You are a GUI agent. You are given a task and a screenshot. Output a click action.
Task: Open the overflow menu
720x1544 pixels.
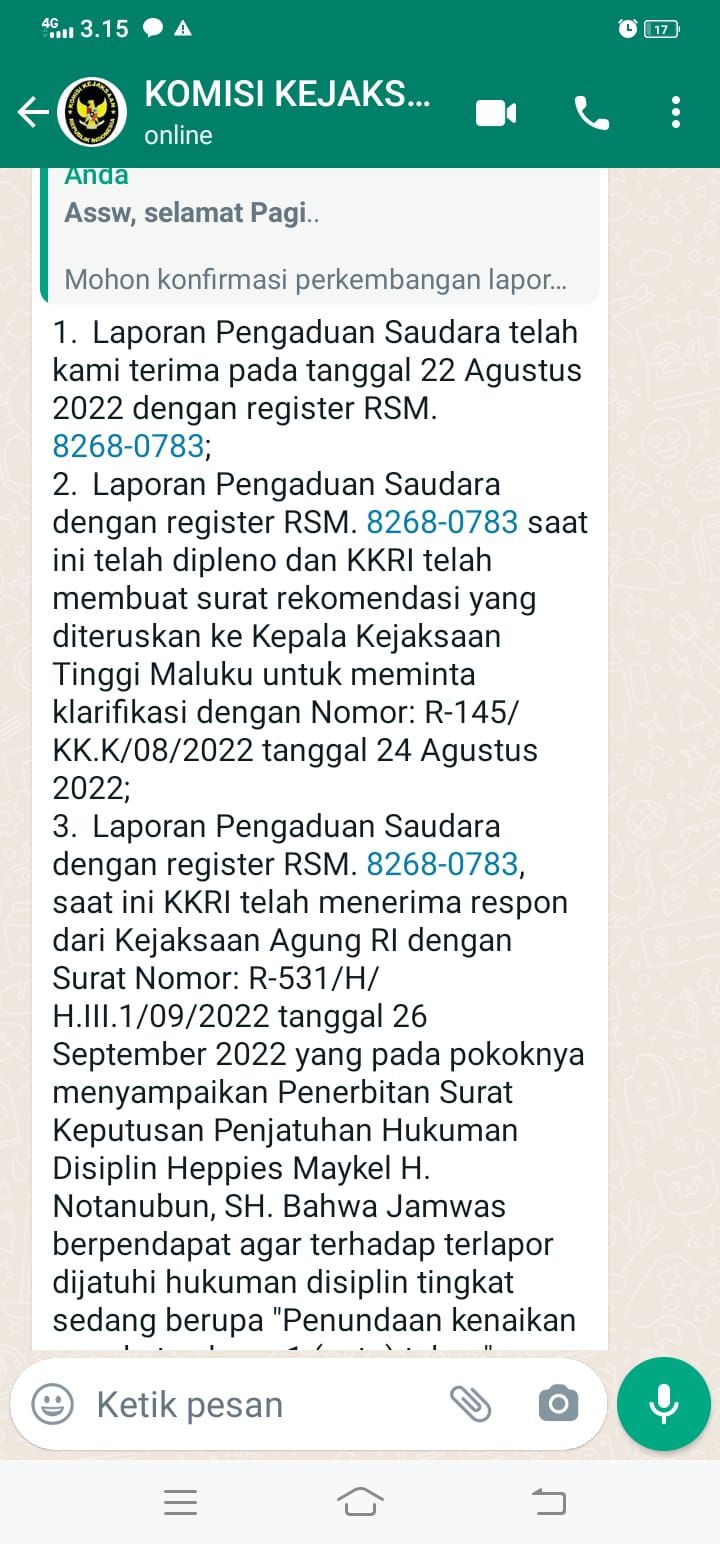(676, 113)
